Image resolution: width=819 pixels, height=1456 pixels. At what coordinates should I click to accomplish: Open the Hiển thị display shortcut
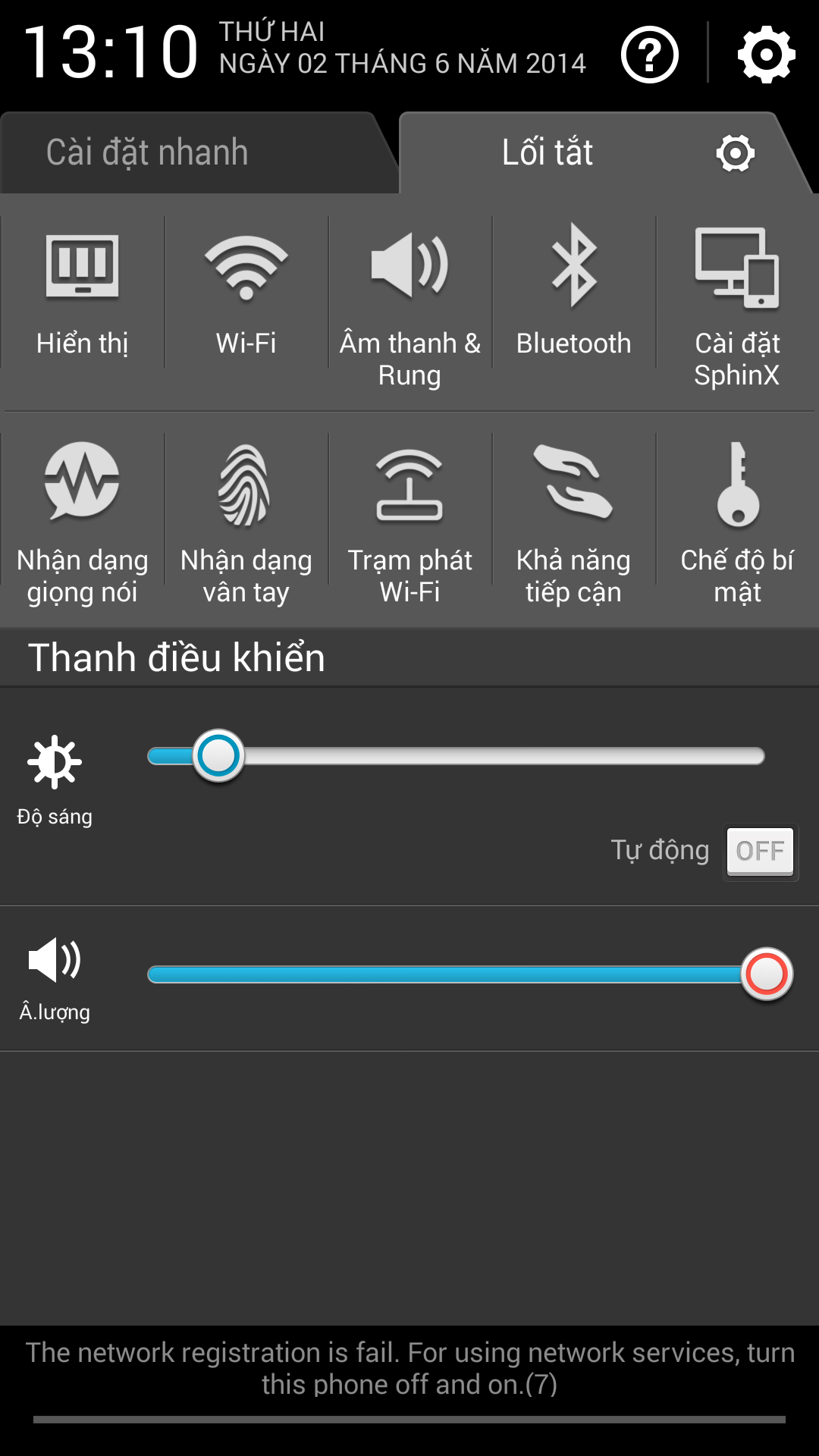[x=82, y=294]
